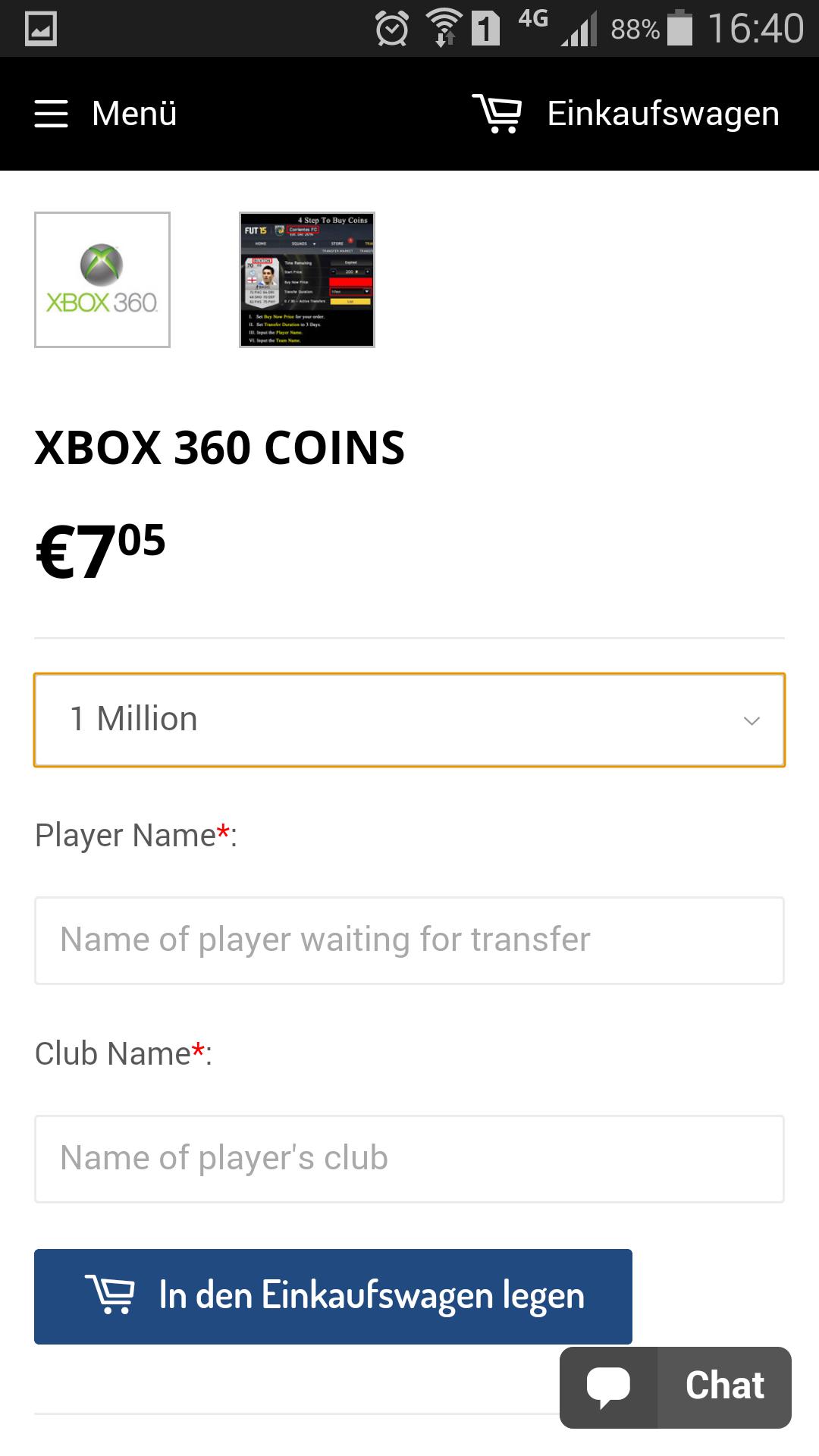This screenshot has height=1456, width=819.
Task: Tap In den Einkaufswagen legen button
Action: tap(333, 1296)
